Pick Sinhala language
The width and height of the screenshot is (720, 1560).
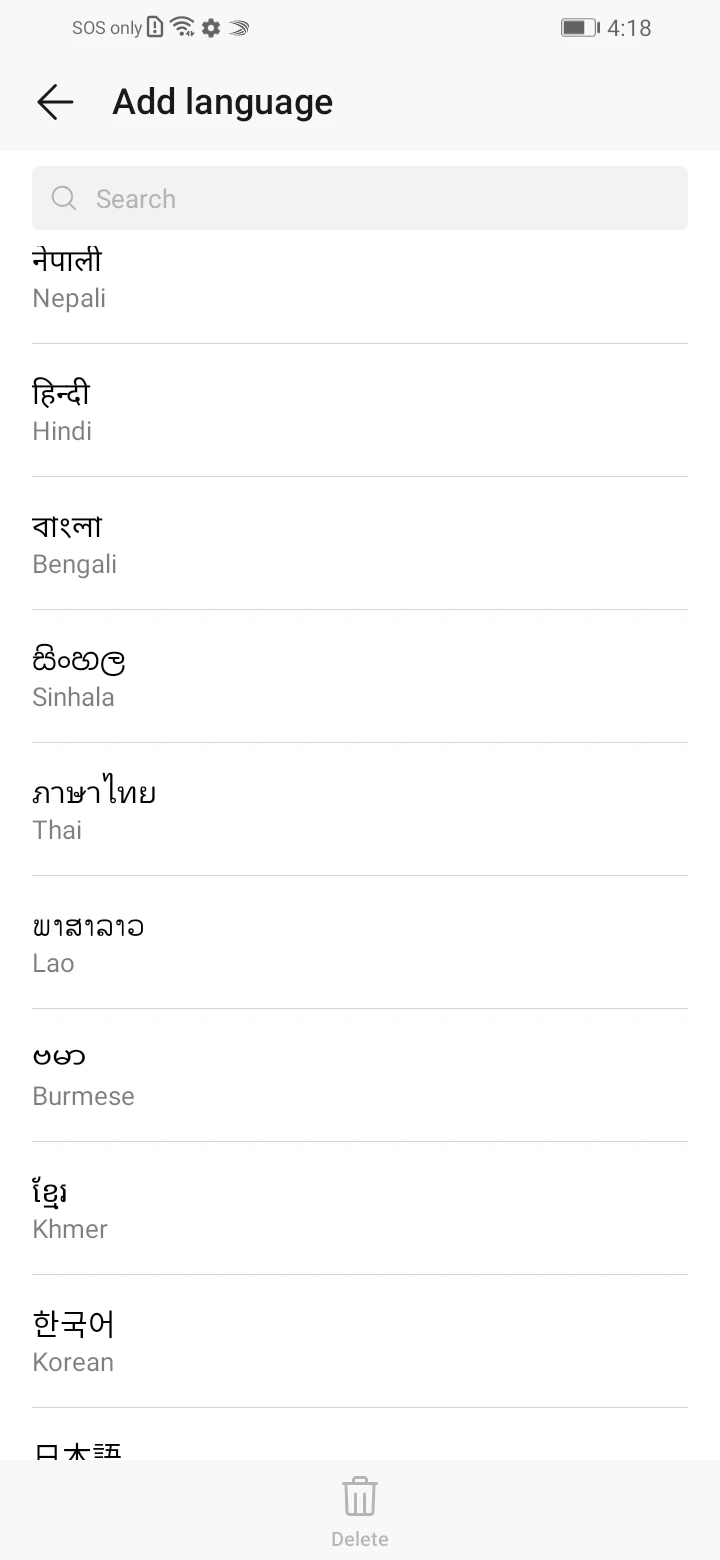point(360,676)
